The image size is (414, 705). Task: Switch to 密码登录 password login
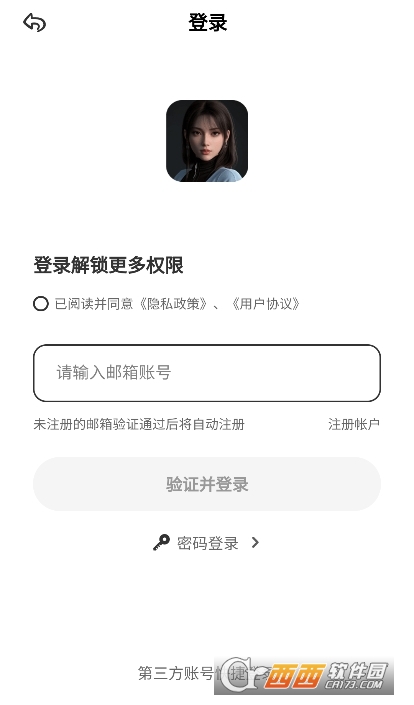(x=207, y=543)
